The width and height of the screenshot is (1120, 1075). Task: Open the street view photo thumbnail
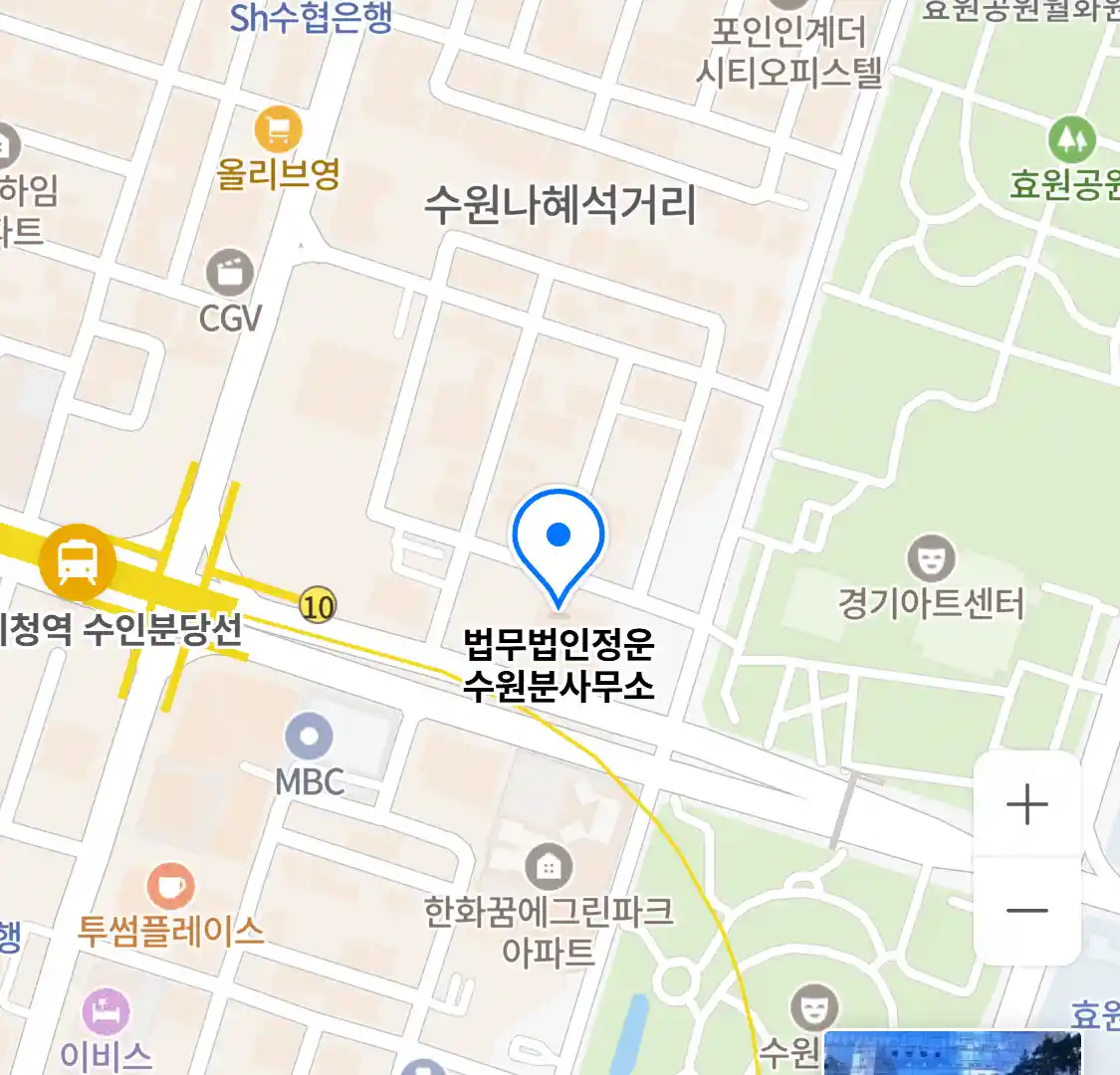952,1053
